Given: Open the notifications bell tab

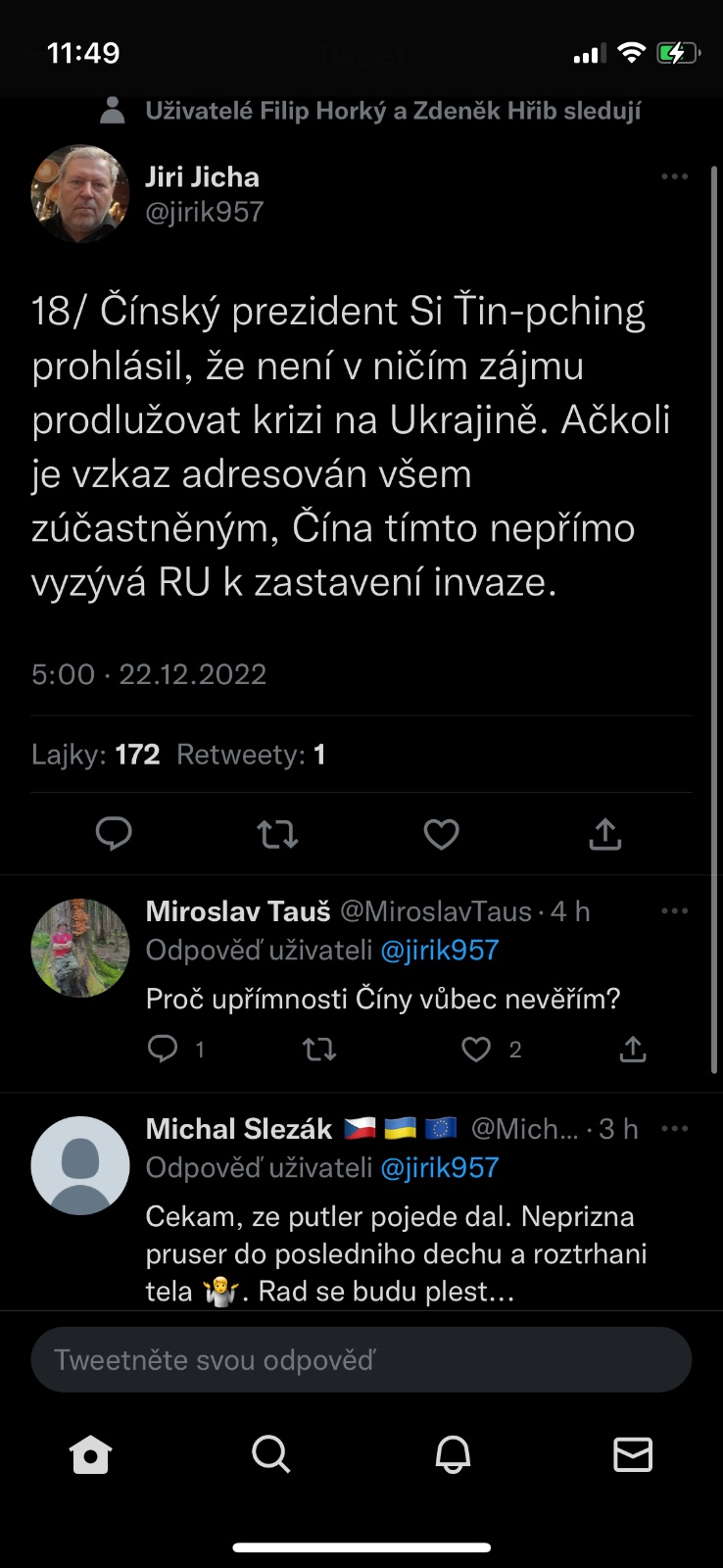Looking at the screenshot, I should [453, 1455].
